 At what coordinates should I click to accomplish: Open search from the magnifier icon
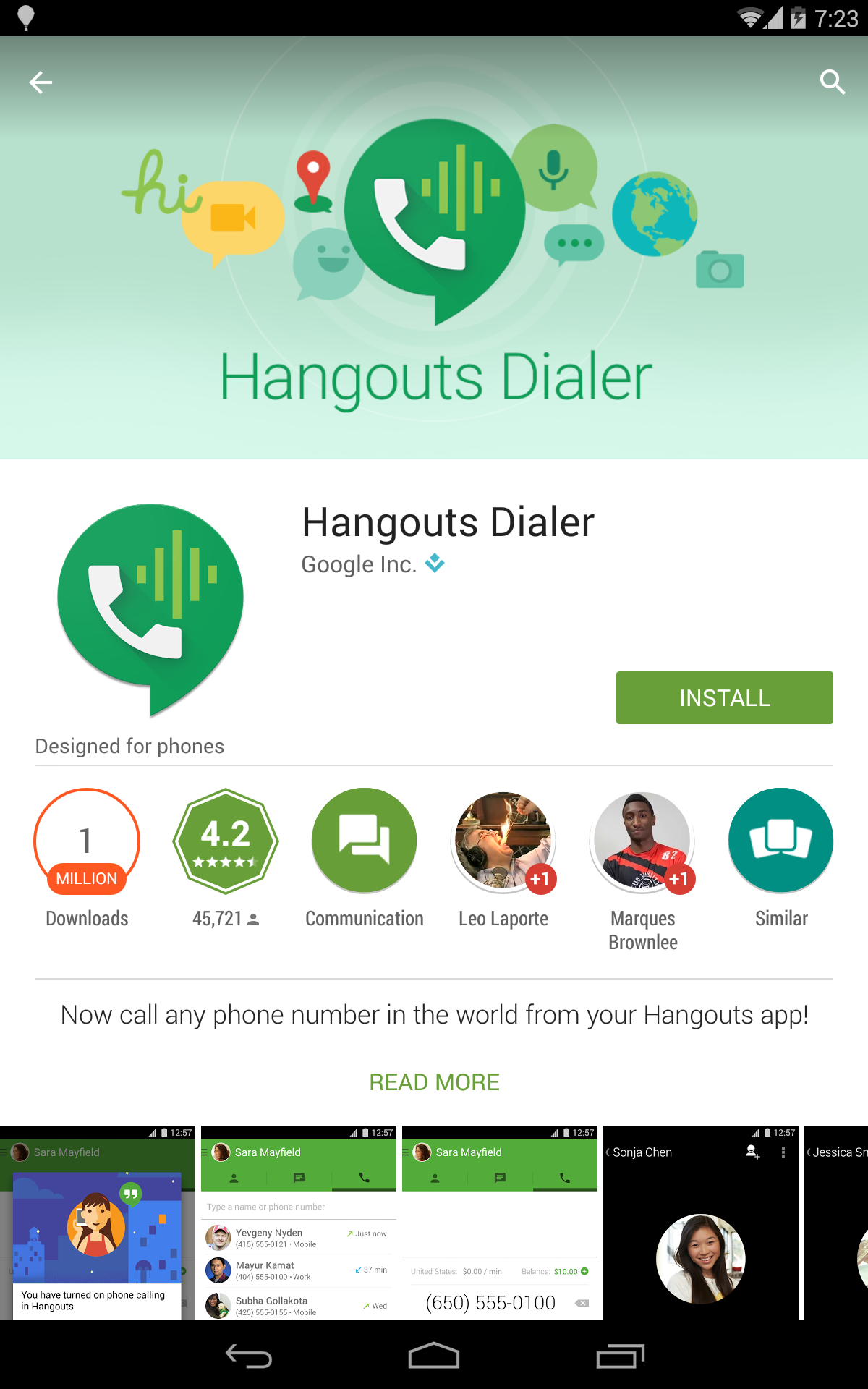pyautogui.click(x=832, y=82)
